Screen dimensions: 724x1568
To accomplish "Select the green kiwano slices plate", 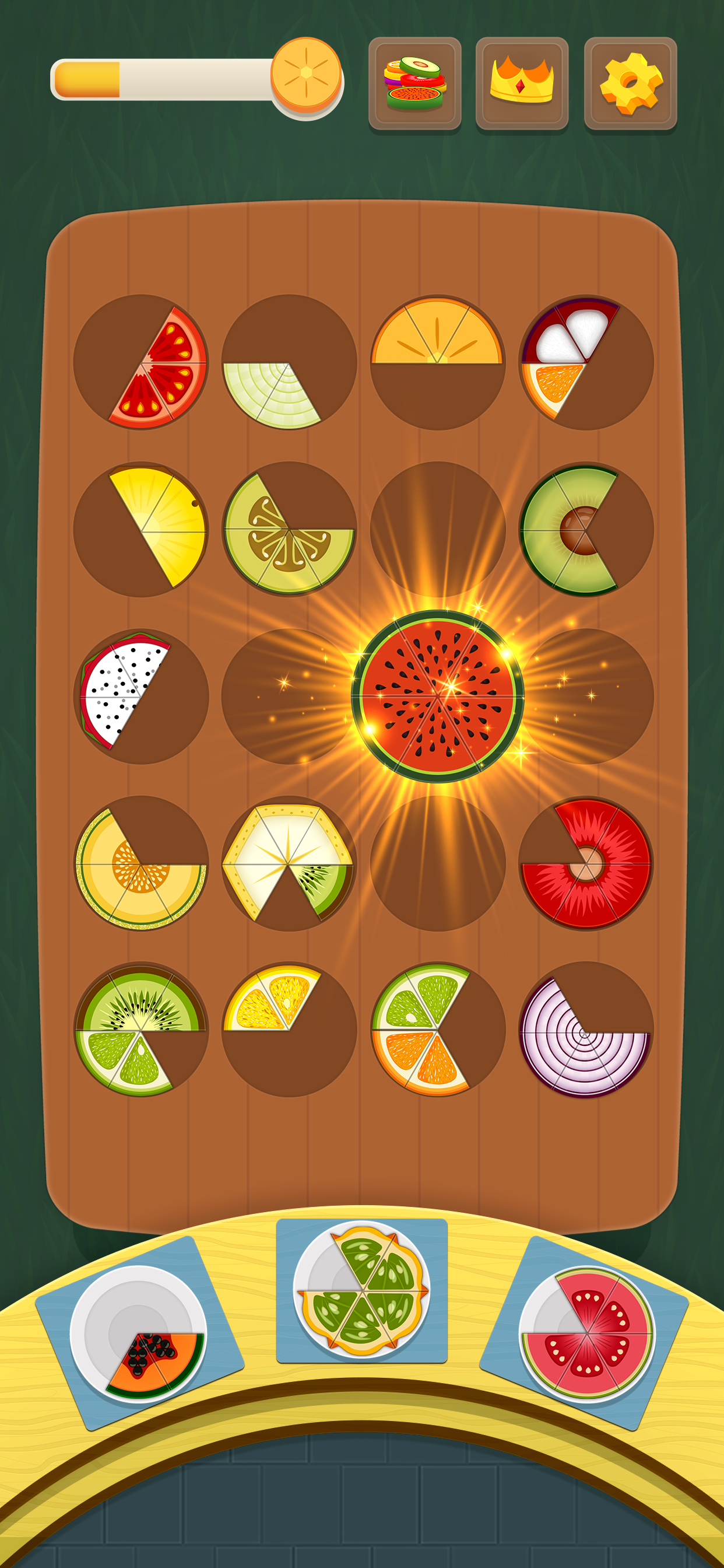I will point(362,1289).
